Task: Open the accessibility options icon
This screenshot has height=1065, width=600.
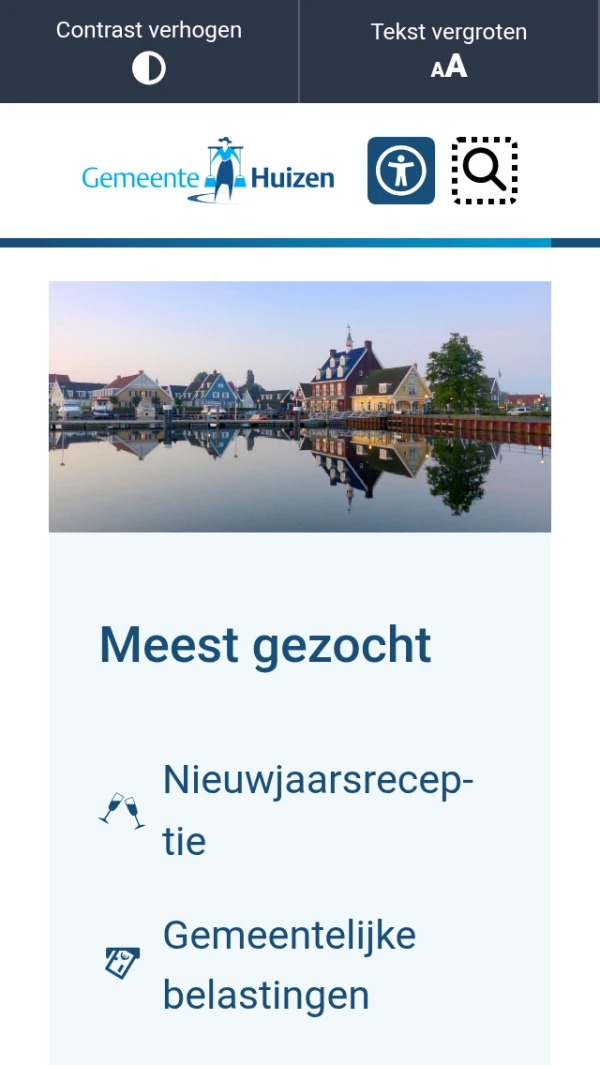Action: point(401,171)
